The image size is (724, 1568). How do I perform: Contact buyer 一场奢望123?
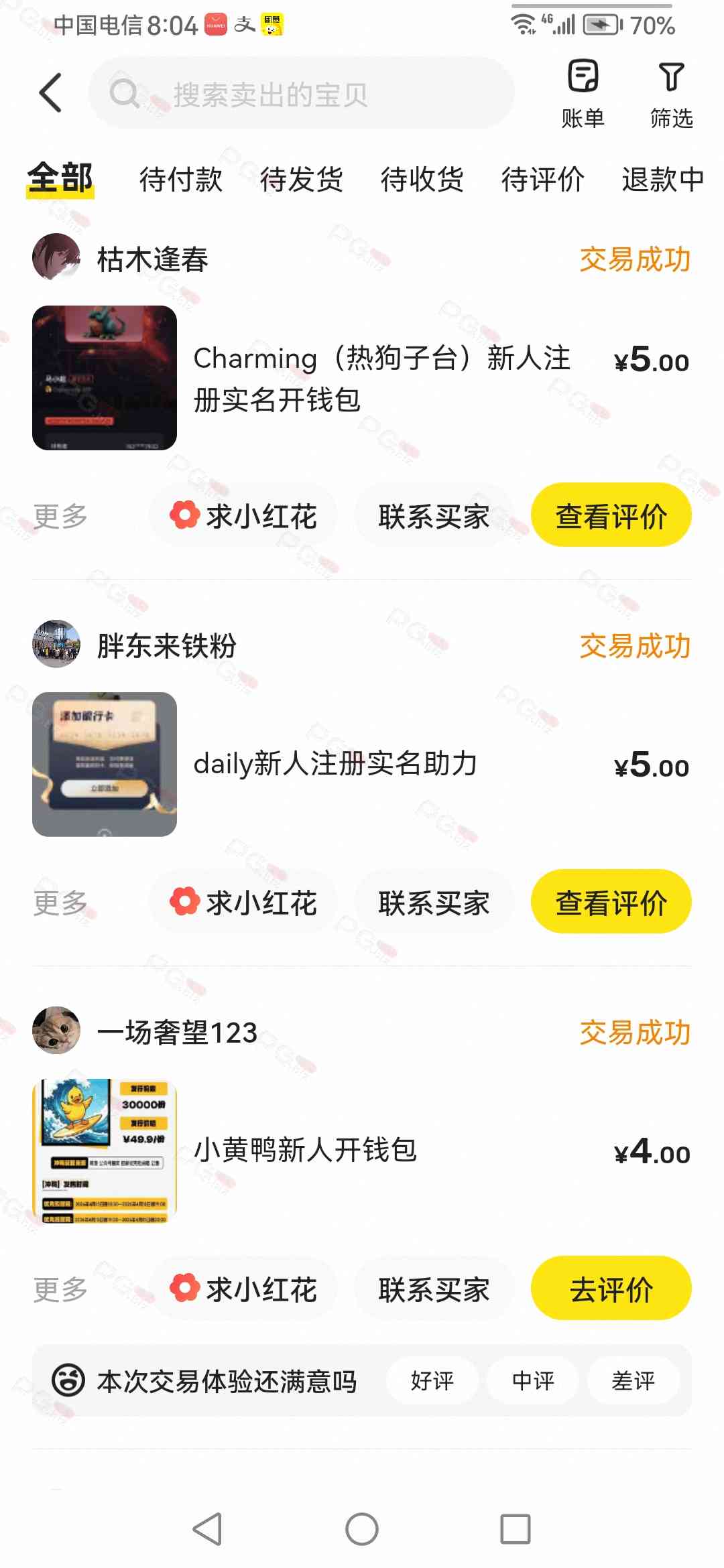click(x=434, y=1289)
